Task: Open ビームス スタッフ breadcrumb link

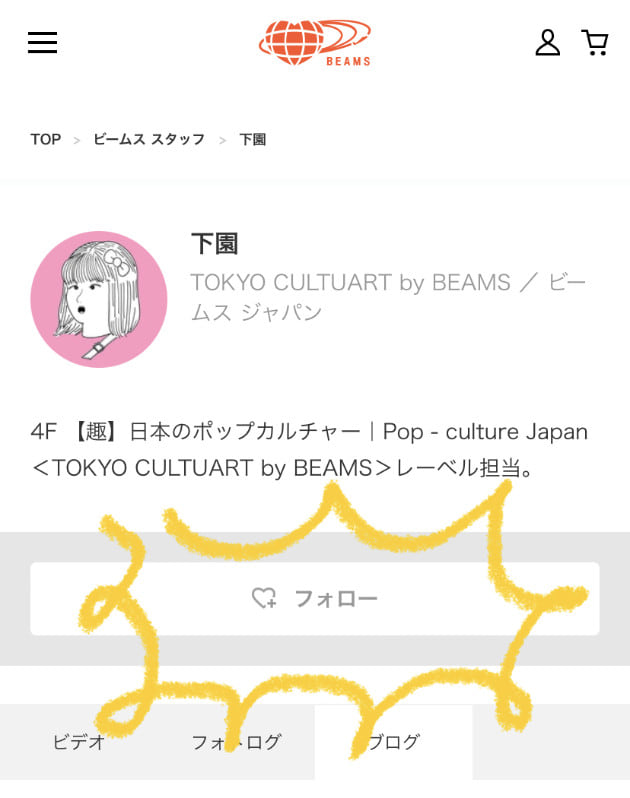Action: click(x=148, y=140)
